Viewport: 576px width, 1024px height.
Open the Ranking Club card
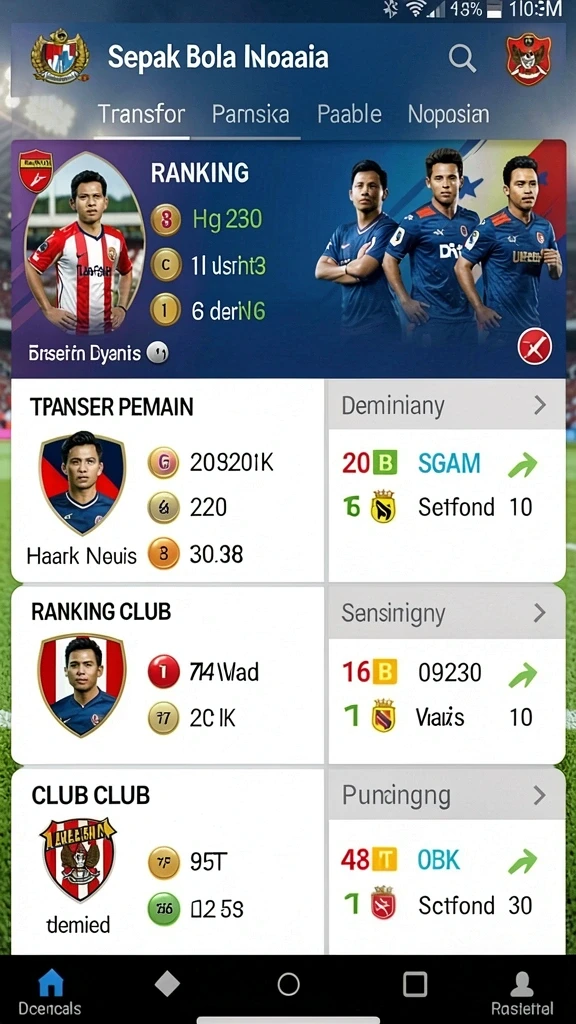168,675
